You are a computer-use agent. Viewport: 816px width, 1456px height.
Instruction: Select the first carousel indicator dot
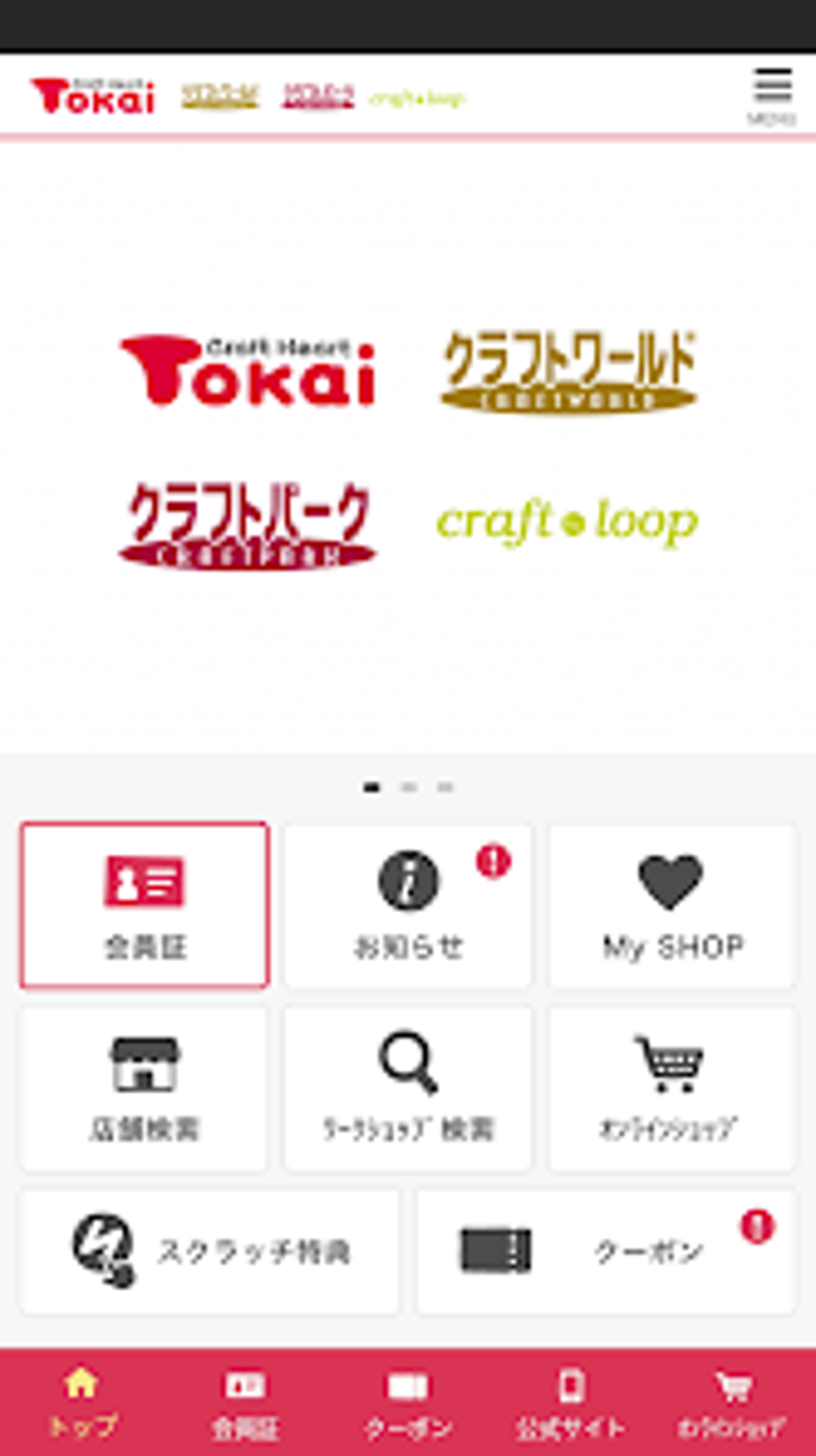click(x=372, y=788)
